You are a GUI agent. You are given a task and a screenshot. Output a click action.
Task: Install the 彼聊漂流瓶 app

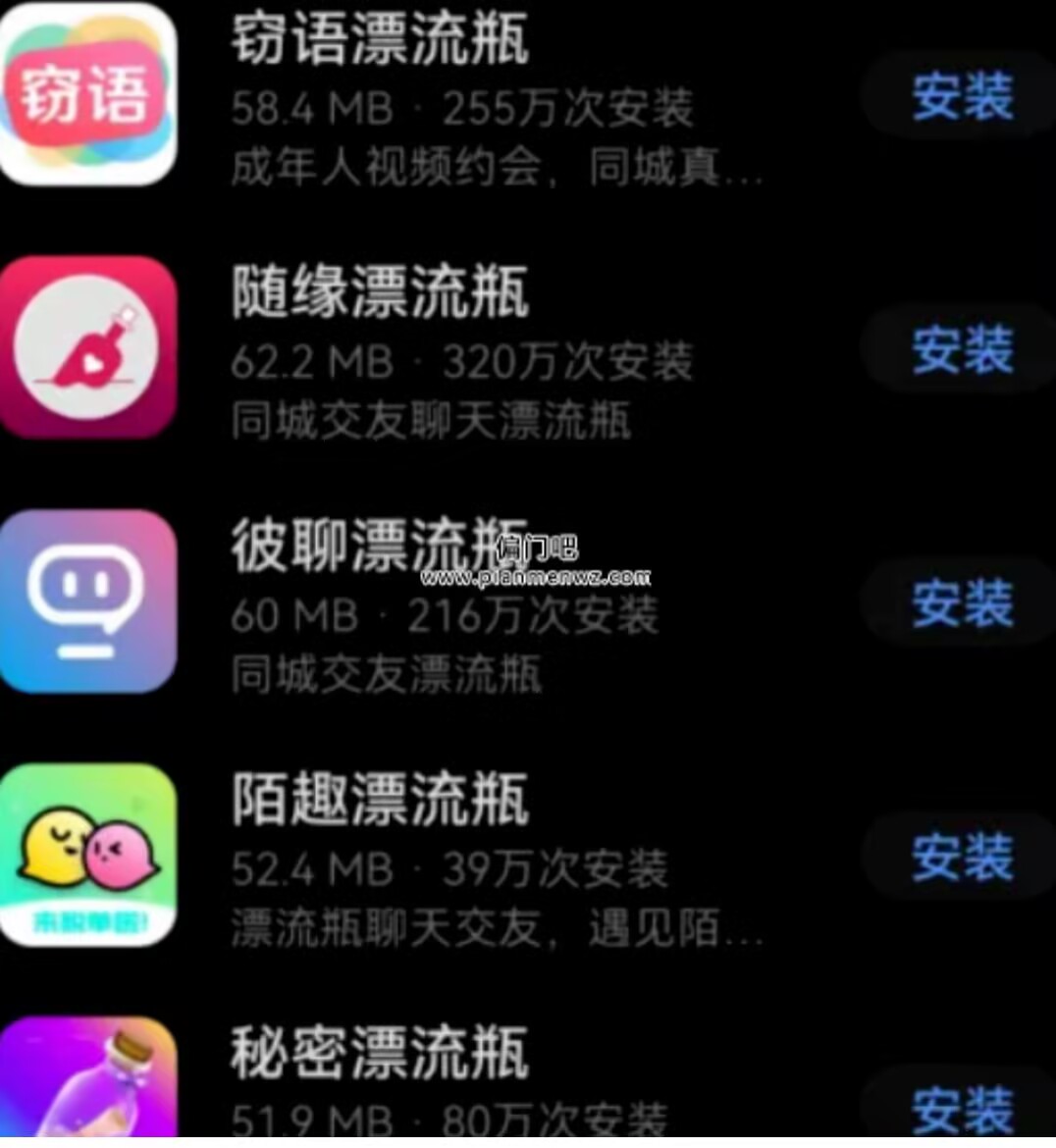tap(961, 602)
